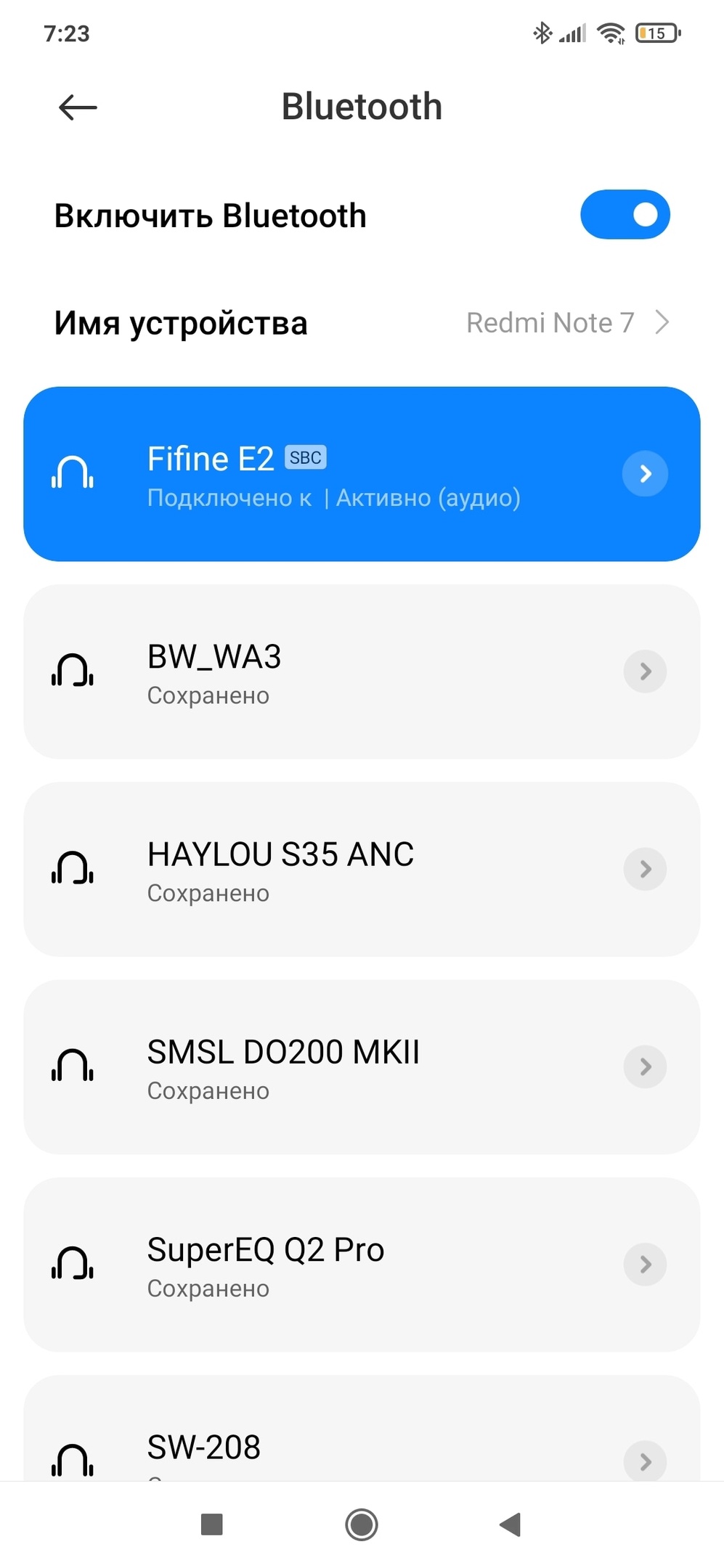Connect to SMSL DO200 MKII
The width and height of the screenshot is (724, 1568).
point(334,1067)
